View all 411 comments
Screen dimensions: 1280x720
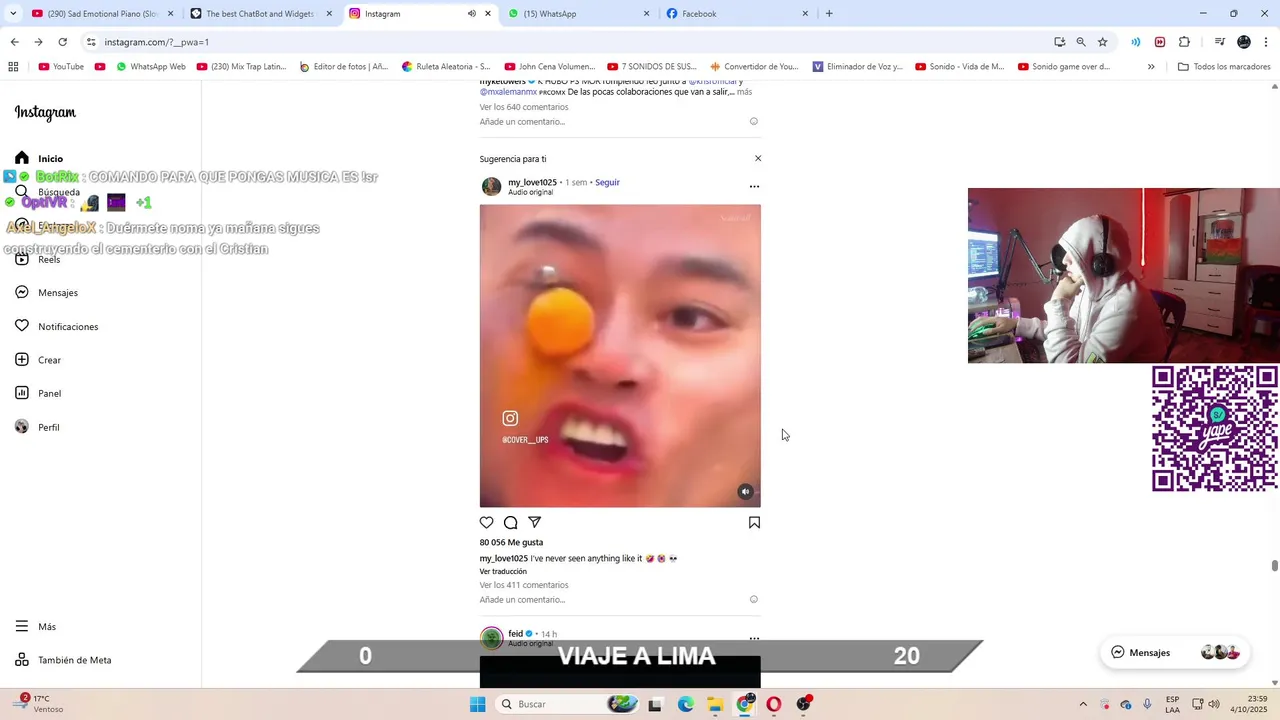click(x=523, y=585)
